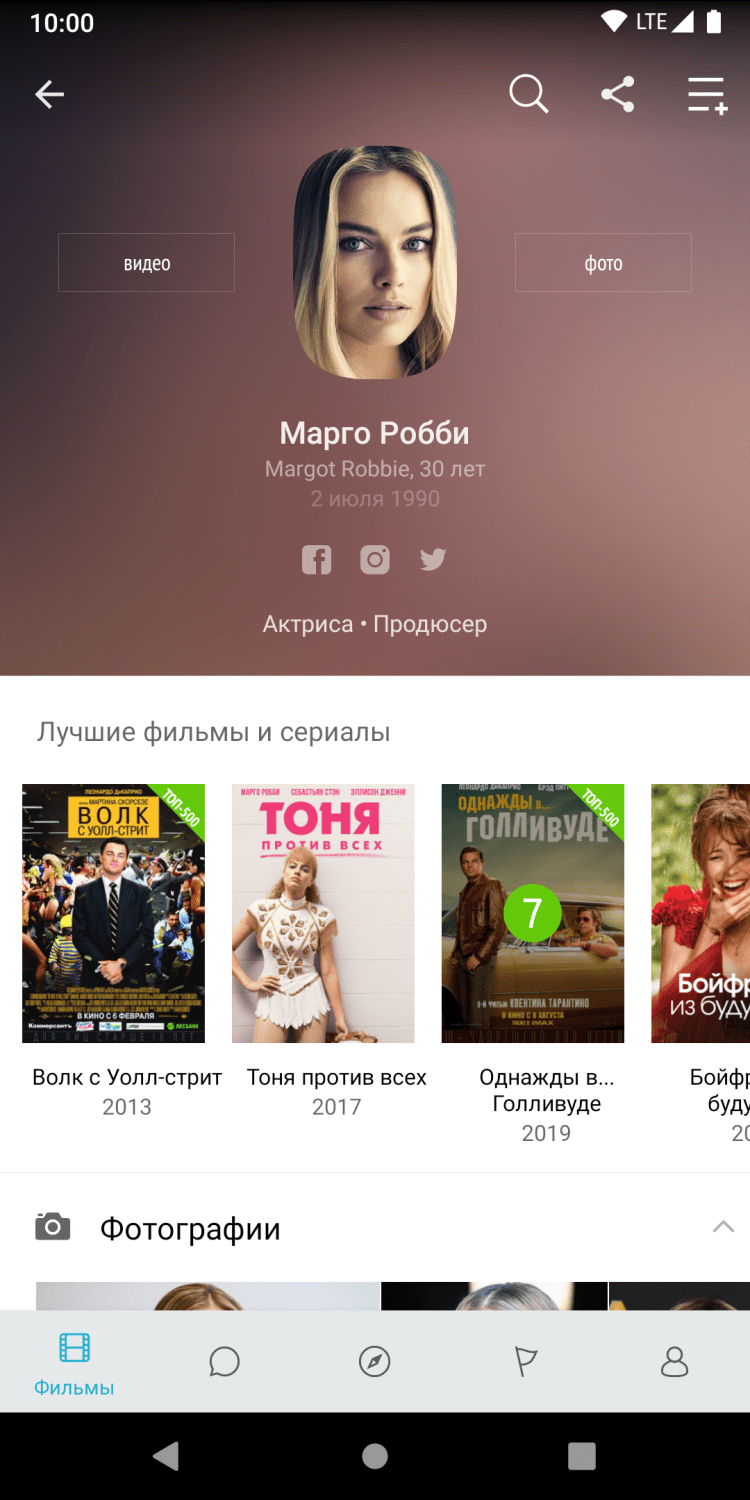Switch to the Фильмы tab
The image size is (750, 1500).
(x=74, y=1362)
